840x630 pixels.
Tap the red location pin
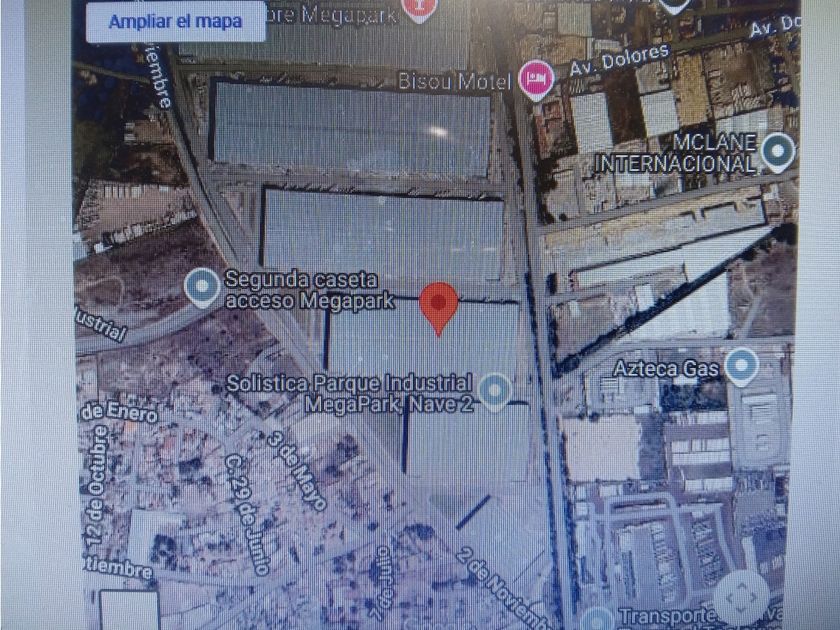pos(439,309)
